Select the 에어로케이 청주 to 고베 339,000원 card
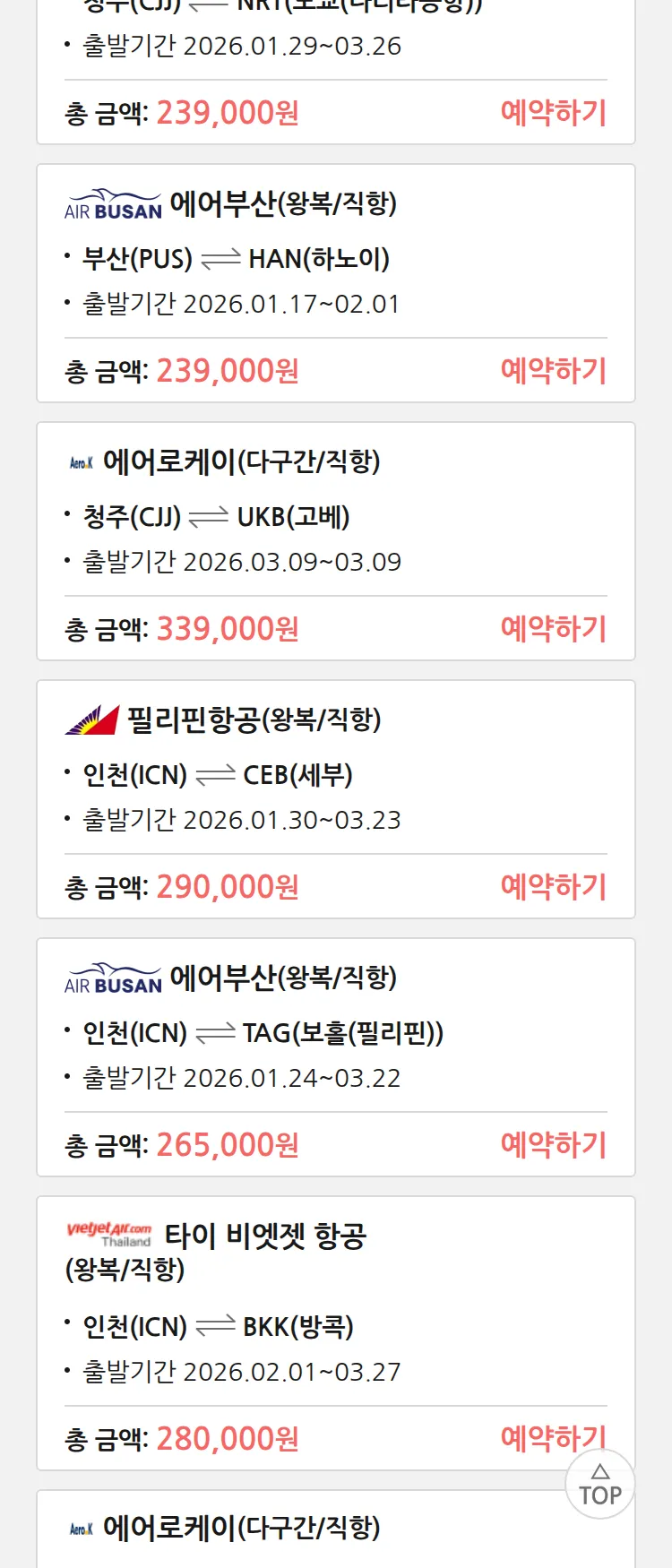672x1568 pixels. [x=335, y=518]
